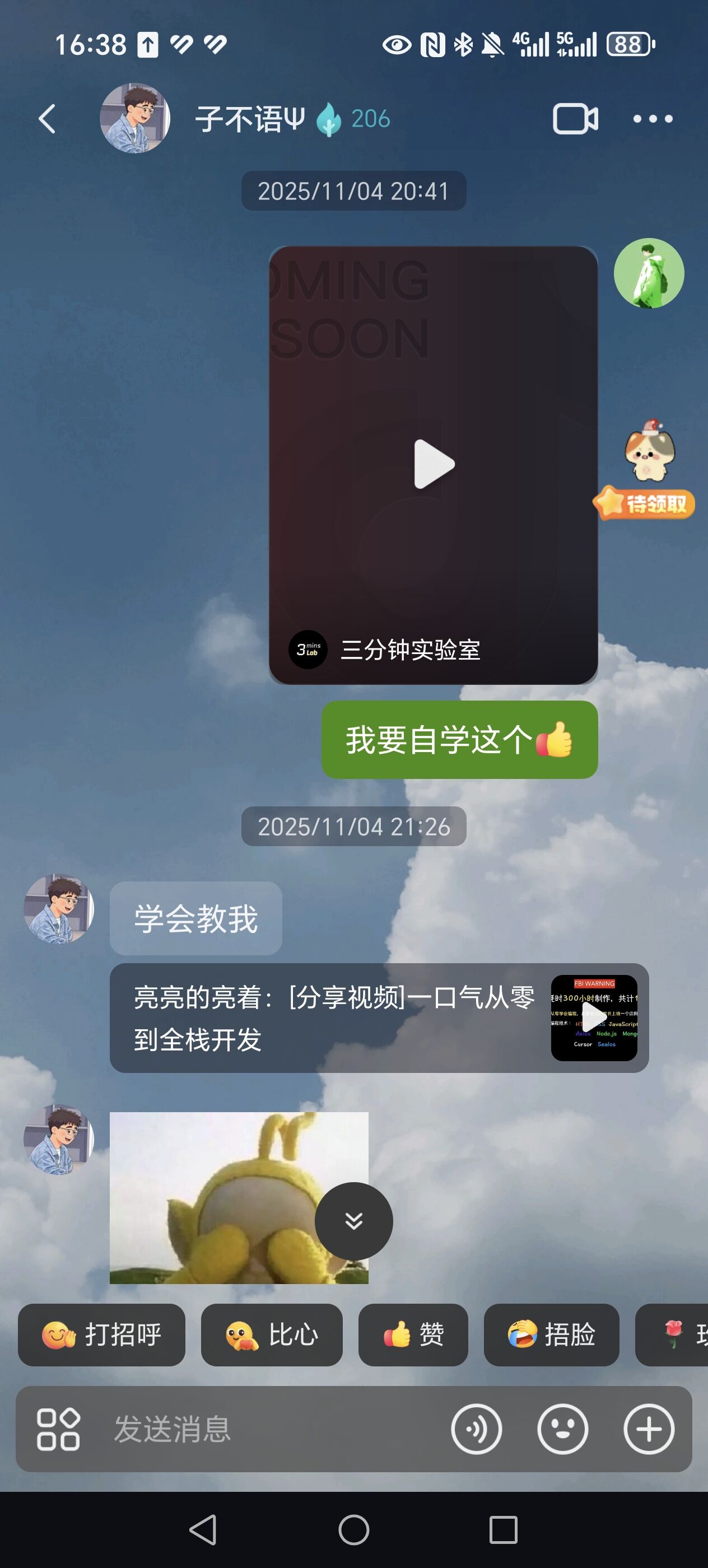This screenshot has height=1568, width=708.
Task: Go back using the chat back arrow
Action: [49, 119]
